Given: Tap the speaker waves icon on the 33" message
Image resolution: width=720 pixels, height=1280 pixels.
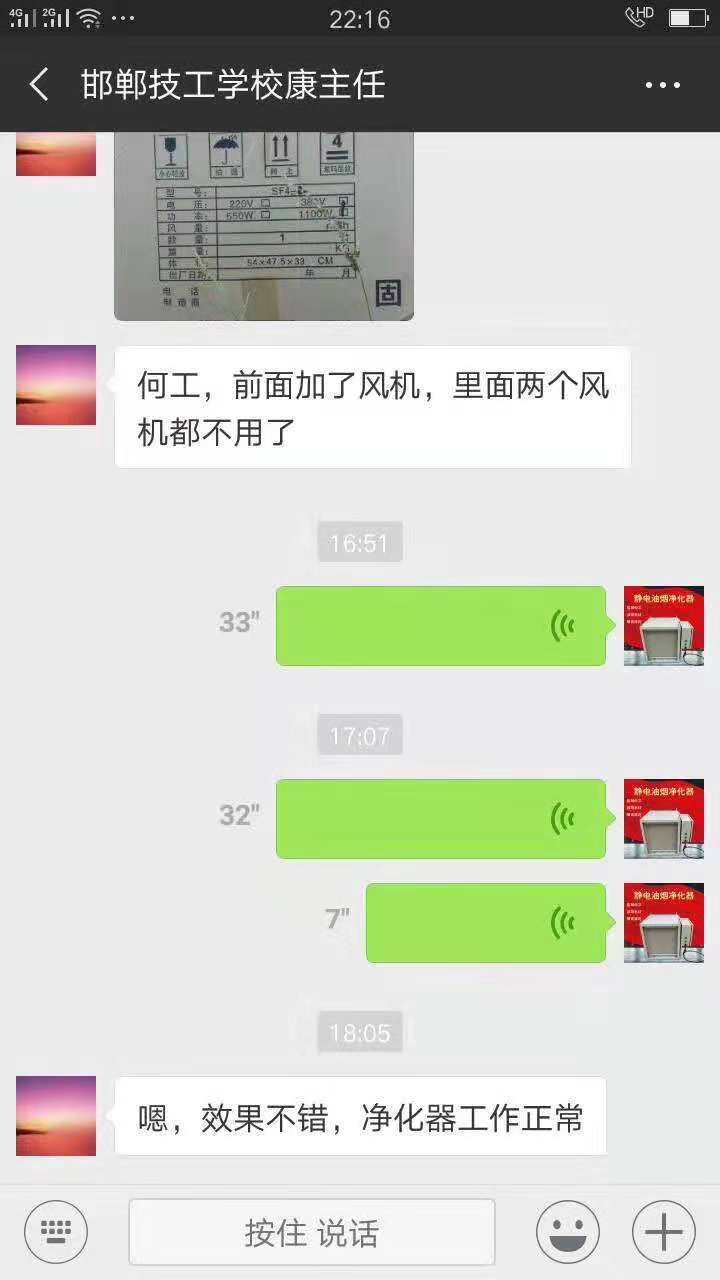Looking at the screenshot, I should coord(565,626).
